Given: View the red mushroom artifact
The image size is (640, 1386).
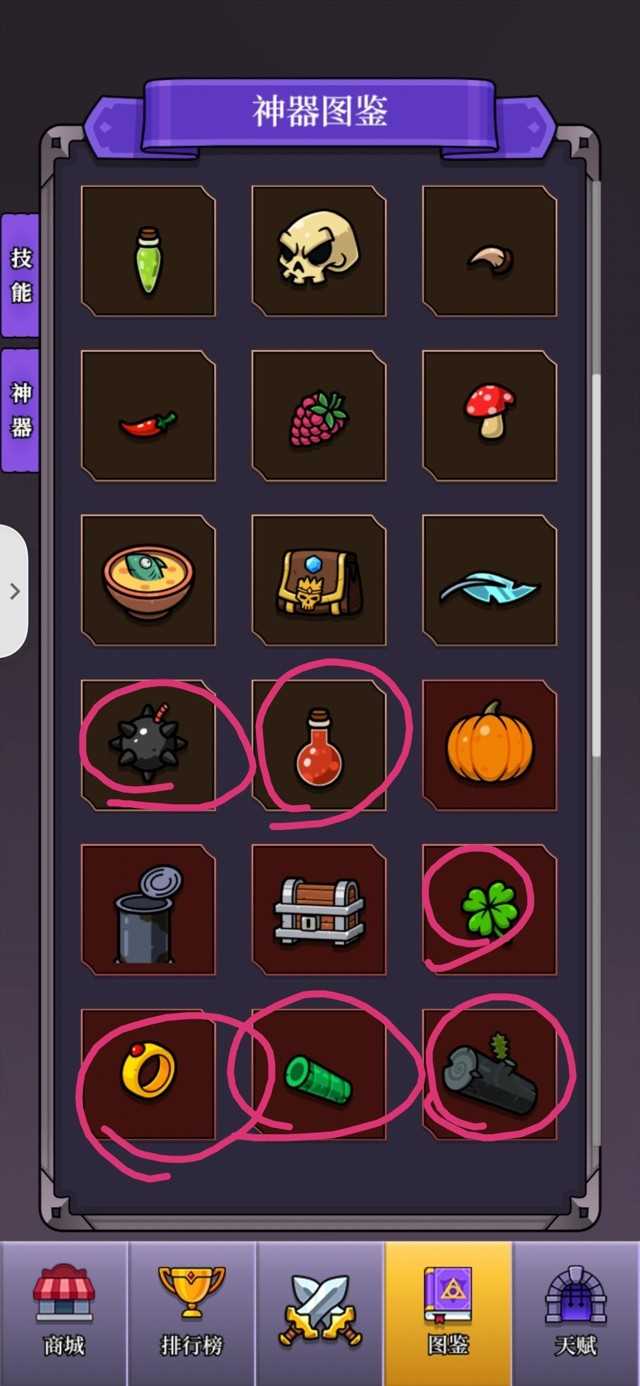Looking at the screenshot, I should click(489, 416).
